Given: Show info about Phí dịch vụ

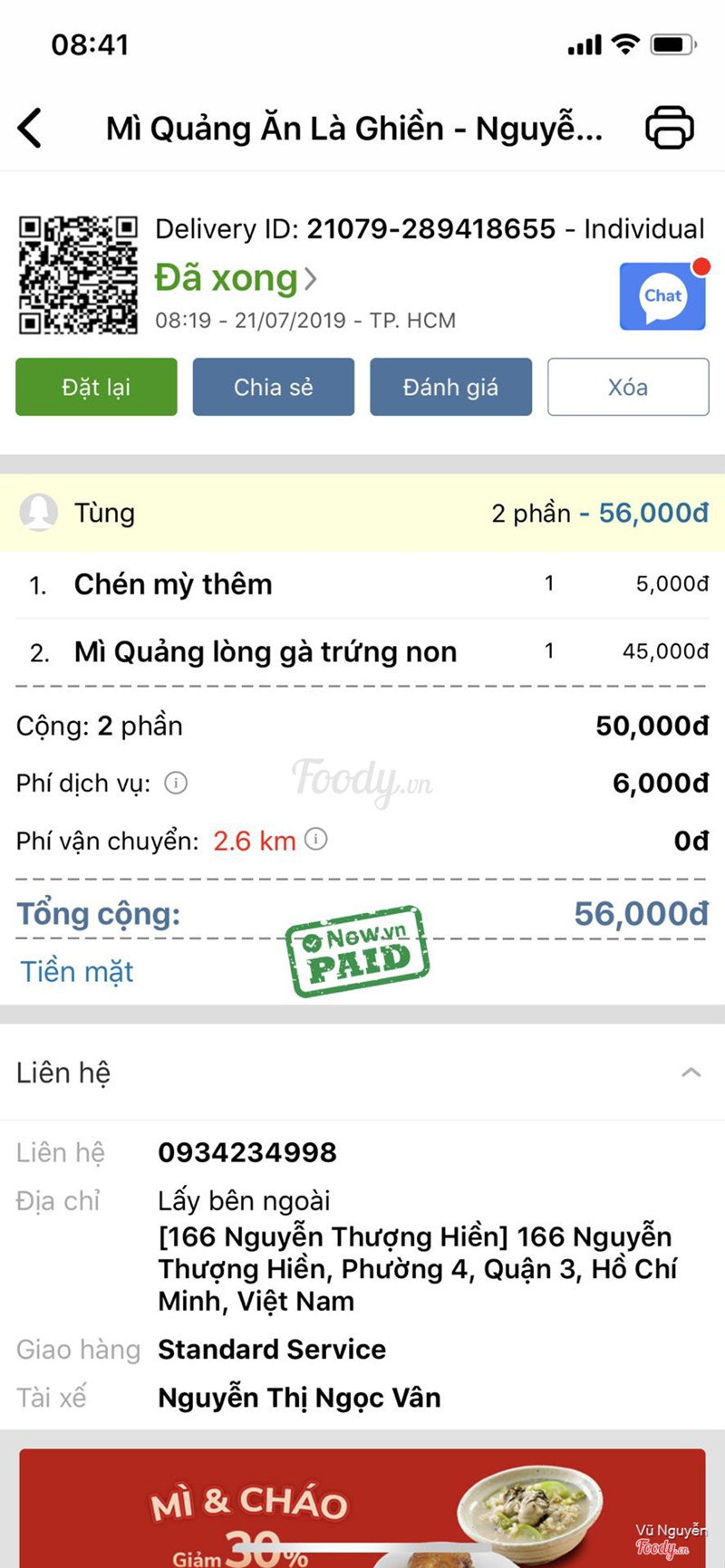Looking at the screenshot, I should pyautogui.click(x=176, y=783).
